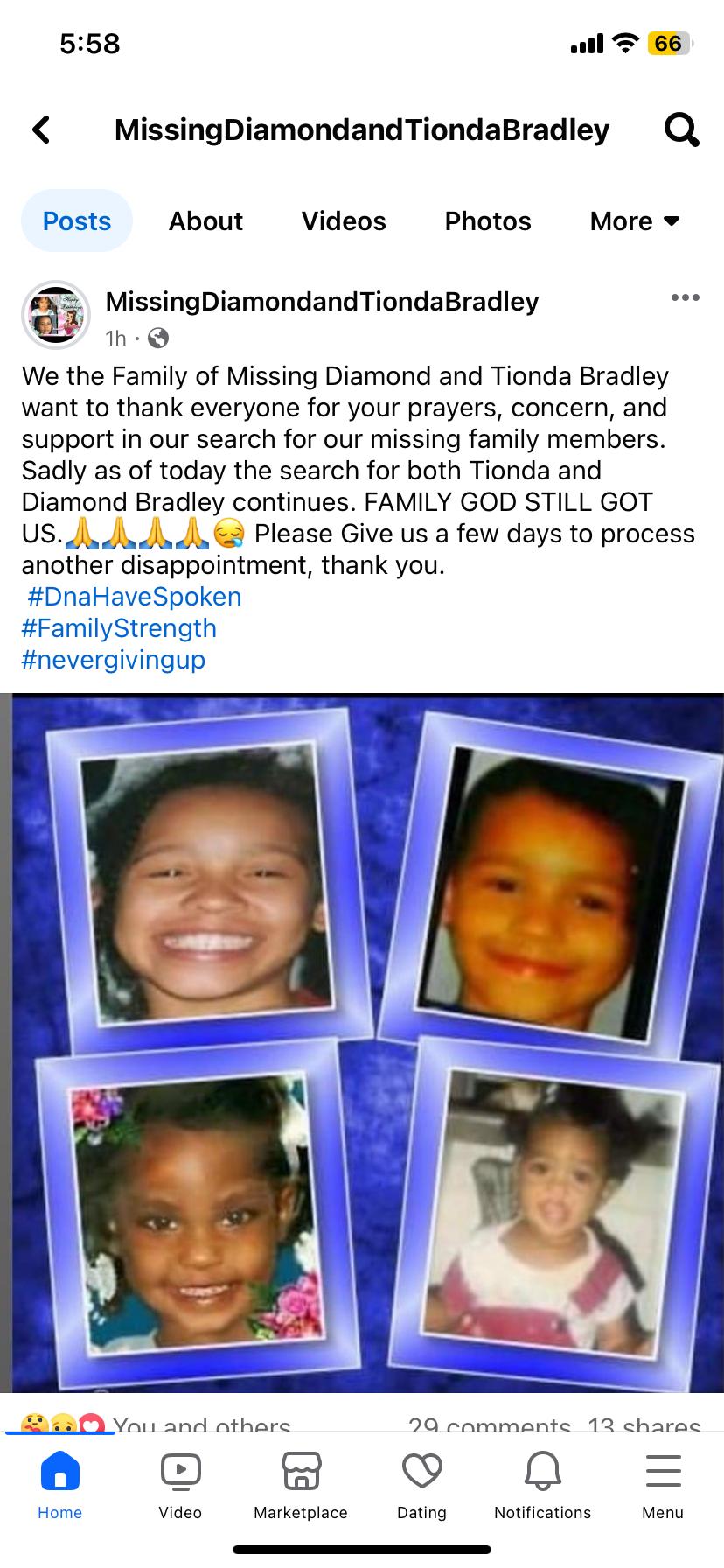
Task: Expand the More dropdown
Action: point(634,220)
